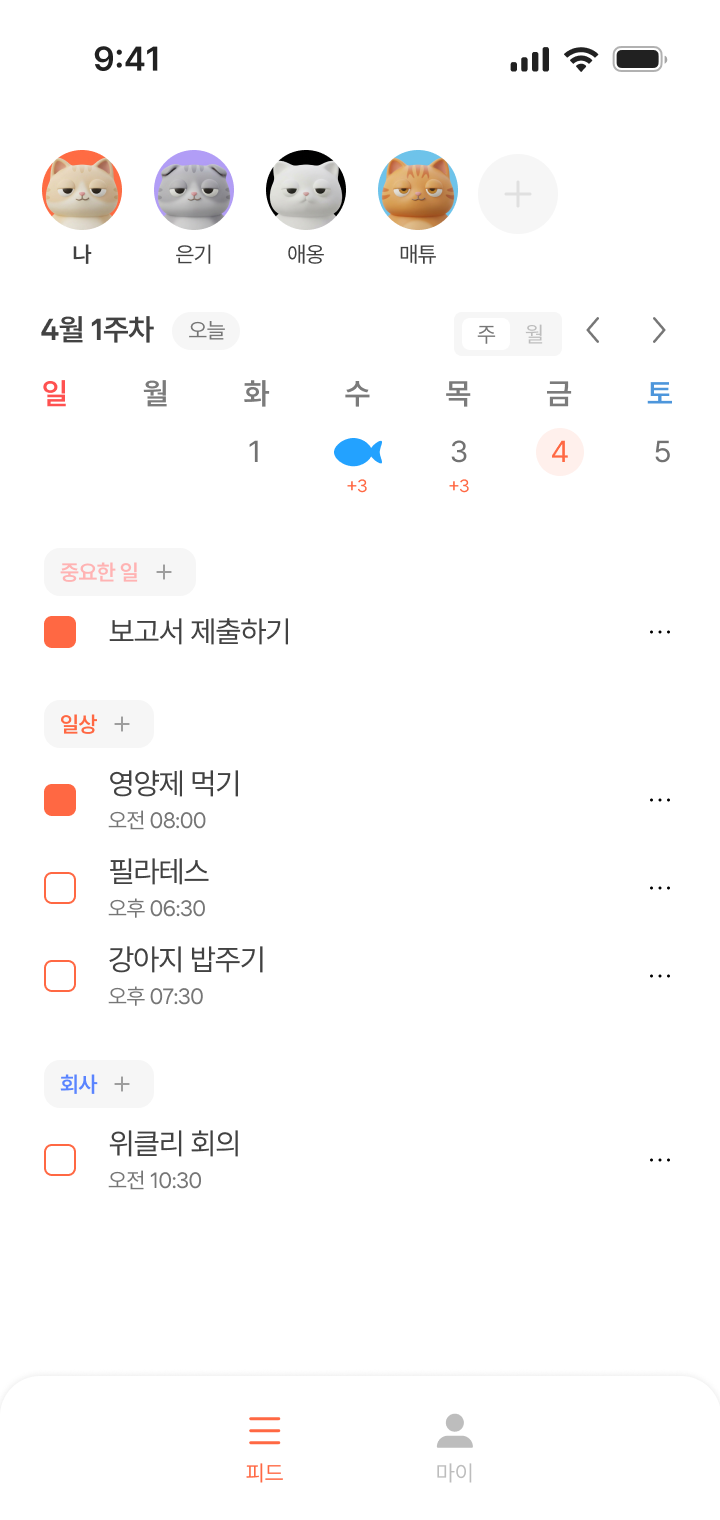Complete the 위클리 회의 task
This screenshot has width=720, height=1520.
[60, 1159]
